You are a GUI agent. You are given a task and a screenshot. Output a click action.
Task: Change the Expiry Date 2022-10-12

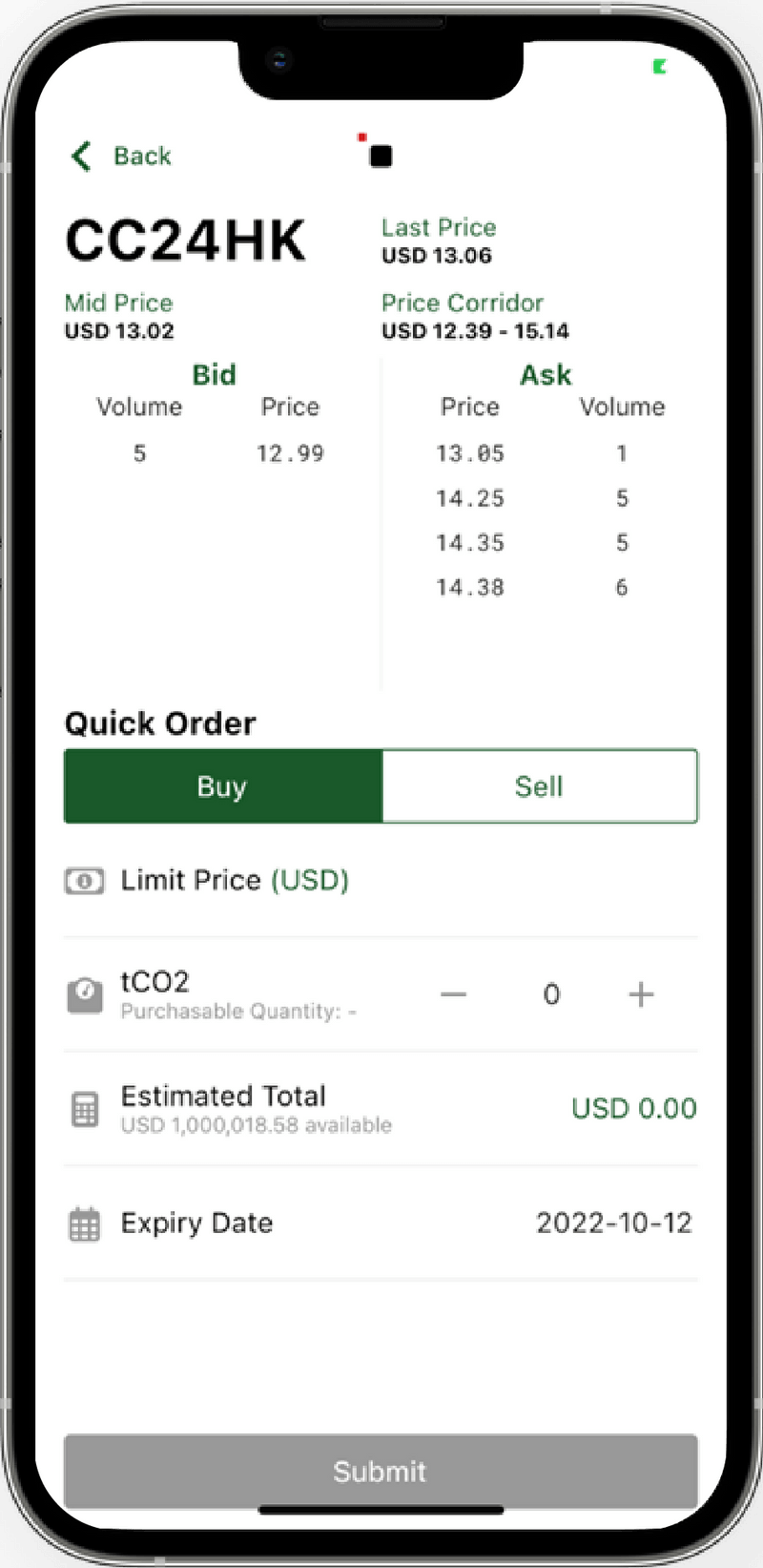613,1223
